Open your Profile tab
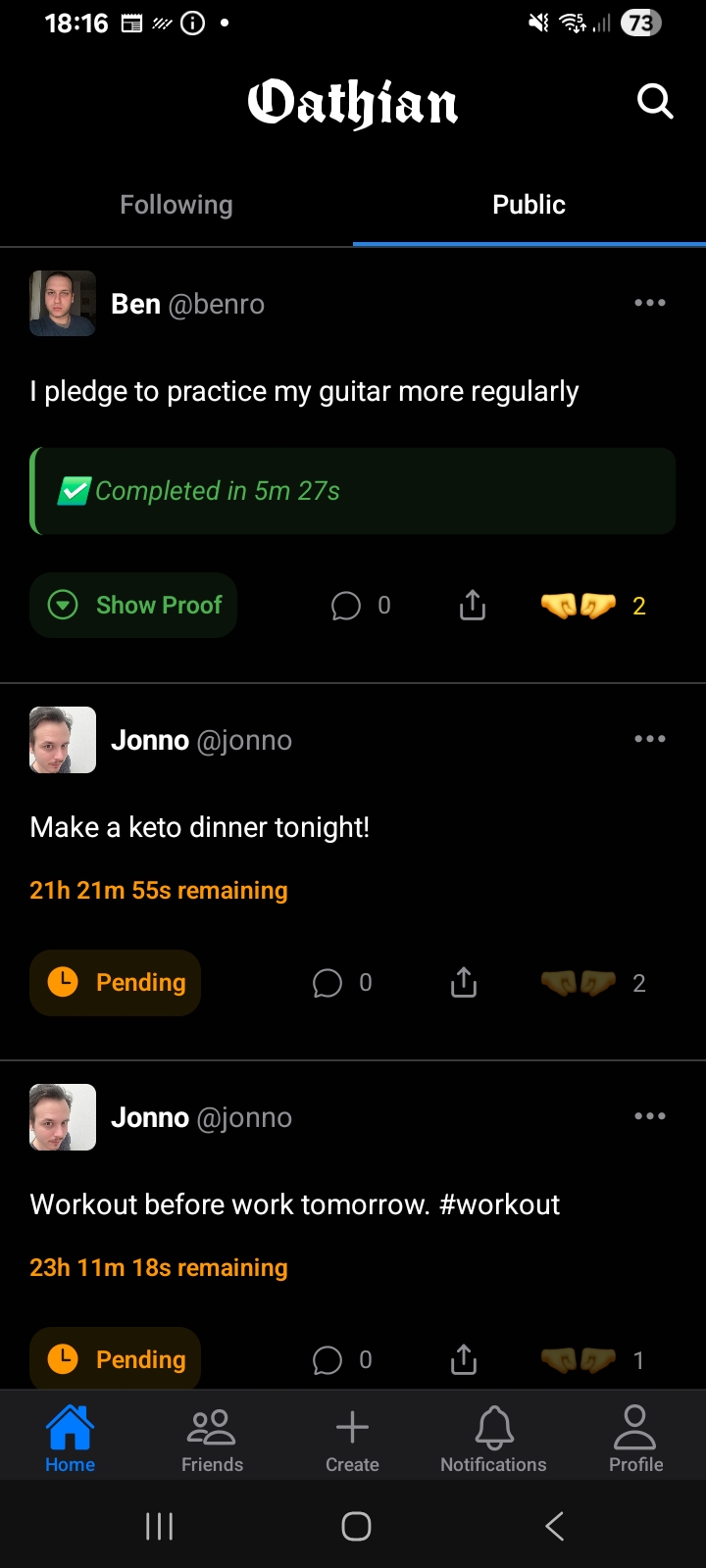706x1568 pixels. point(634,1436)
